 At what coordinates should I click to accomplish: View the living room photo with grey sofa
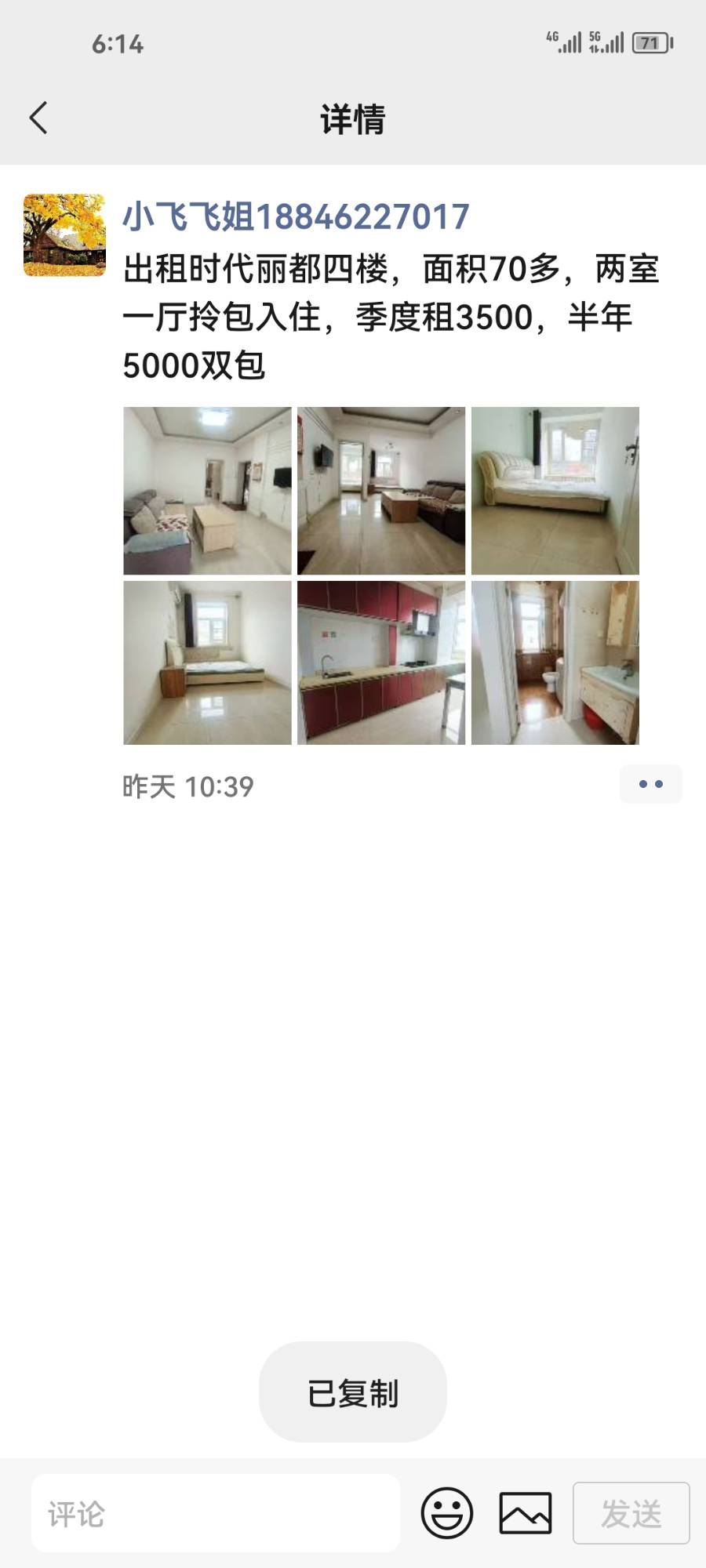tap(207, 491)
